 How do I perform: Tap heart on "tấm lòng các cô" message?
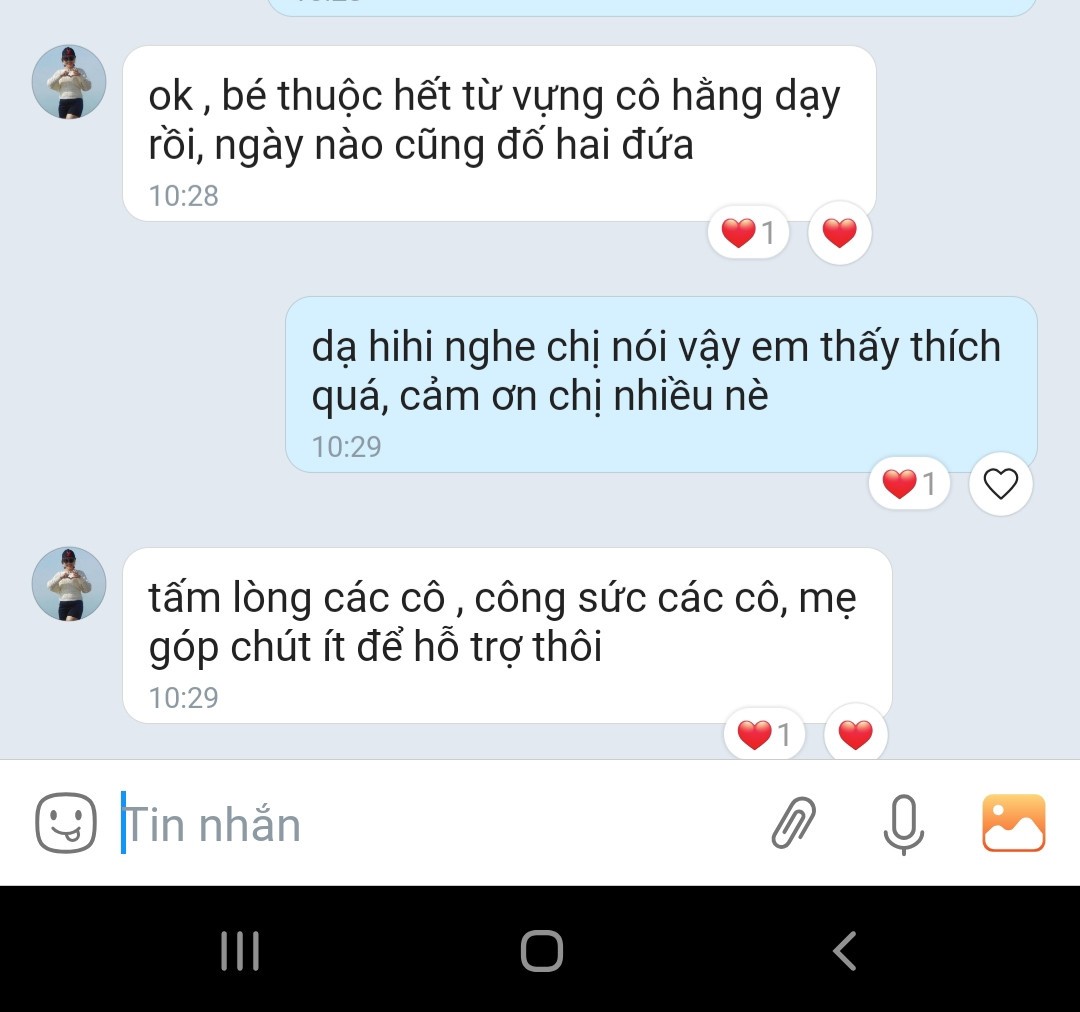[x=855, y=735]
